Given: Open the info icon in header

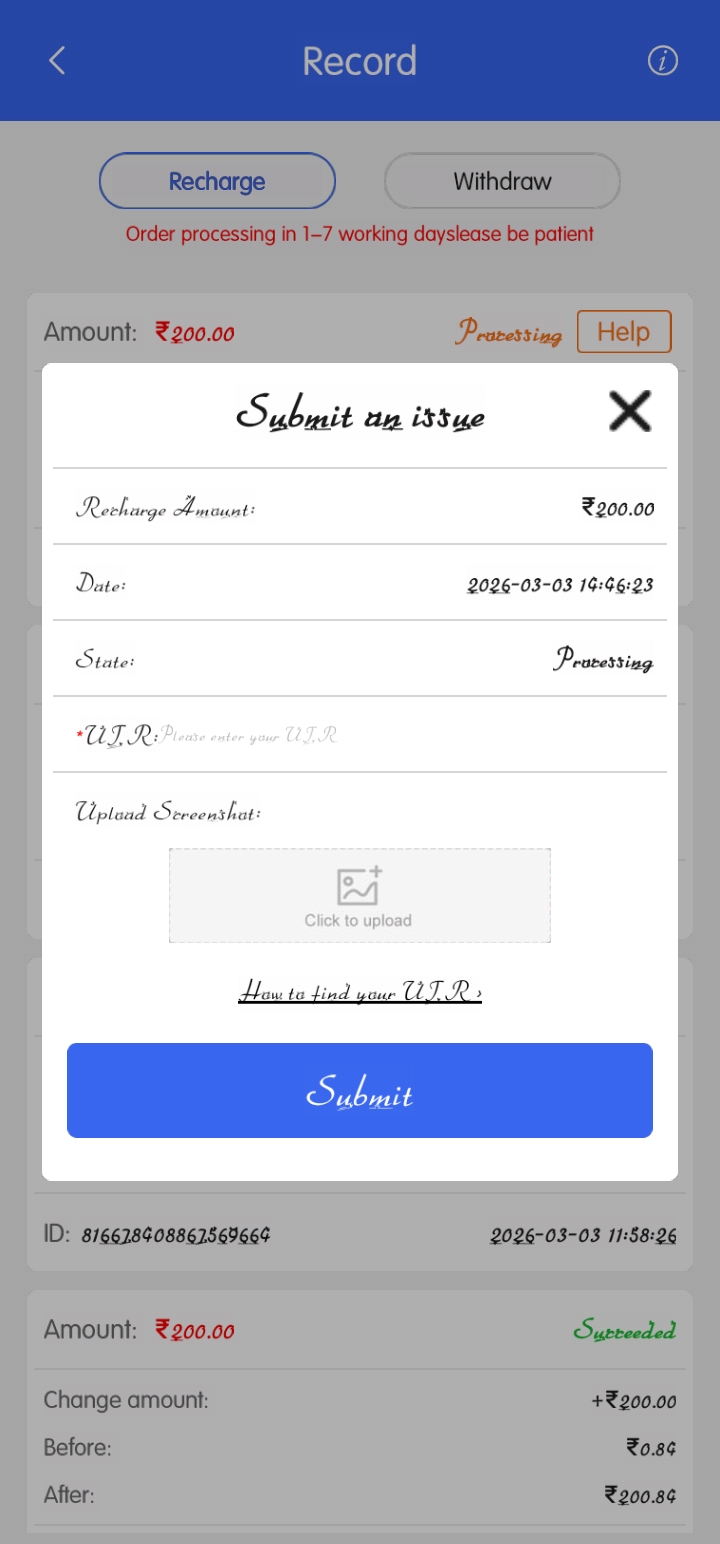Looking at the screenshot, I should click(x=662, y=61).
